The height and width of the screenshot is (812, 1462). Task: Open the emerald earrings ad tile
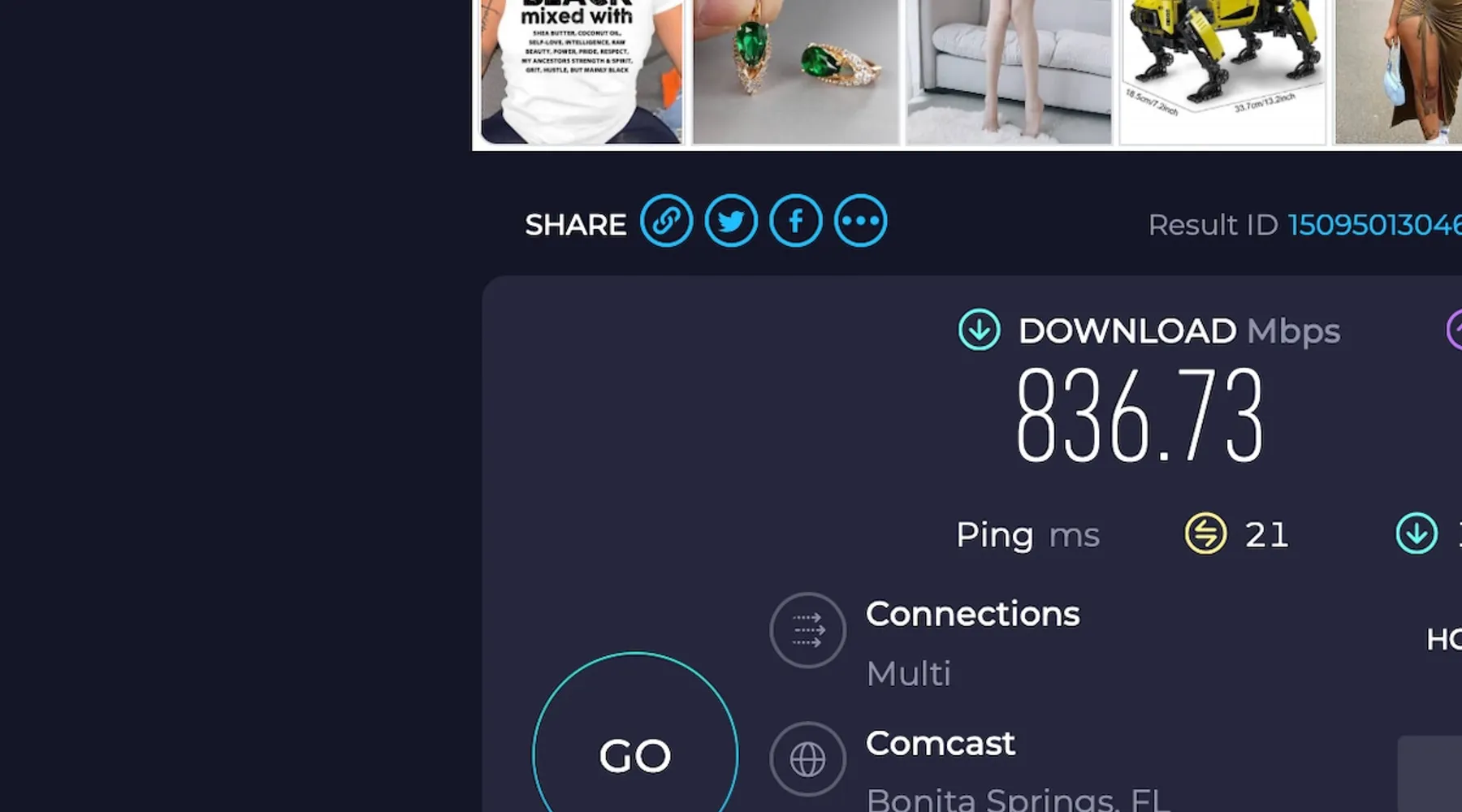[795, 71]
